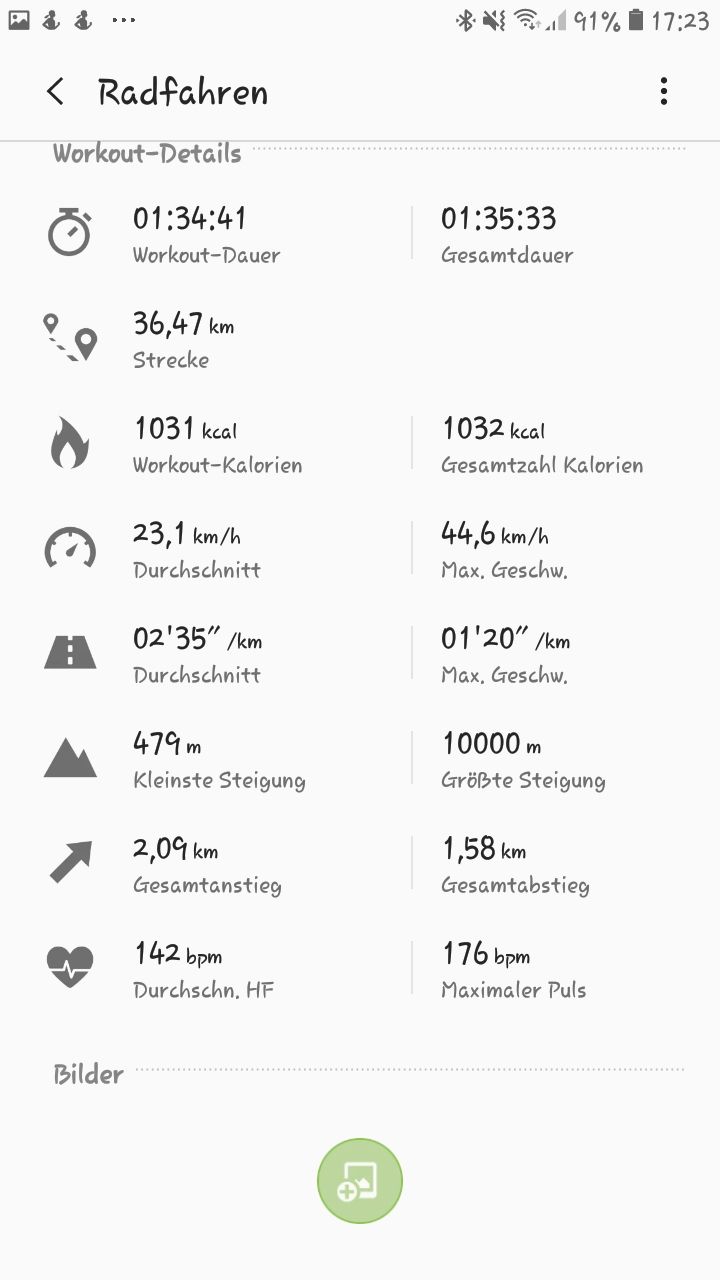Add a picture to this workout
720x1280 pixels.
(360, 1181)
